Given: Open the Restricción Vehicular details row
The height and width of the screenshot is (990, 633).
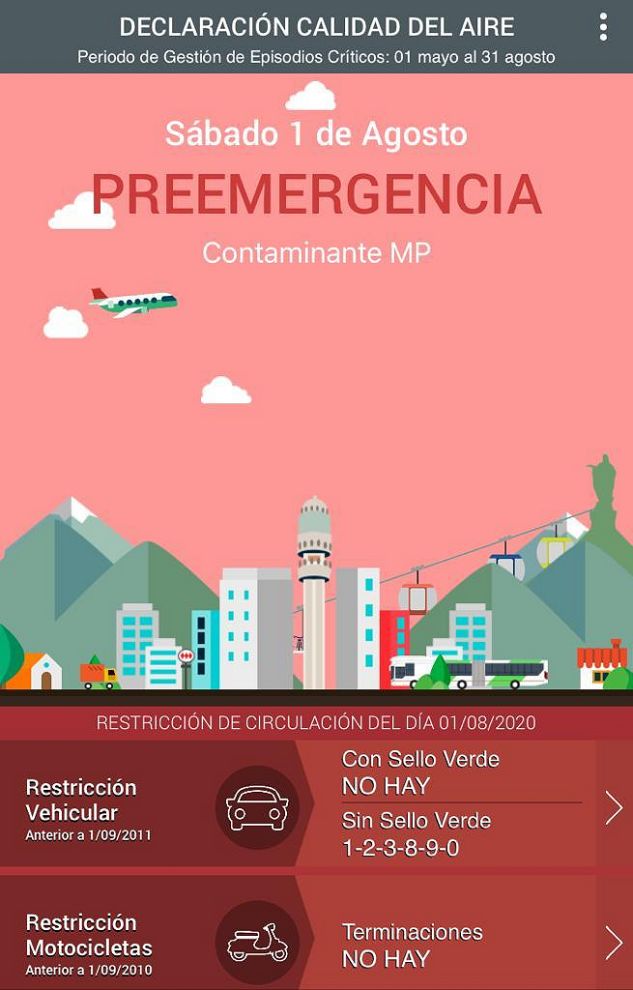Looking at the screenshot, I should tap(613, 806).
